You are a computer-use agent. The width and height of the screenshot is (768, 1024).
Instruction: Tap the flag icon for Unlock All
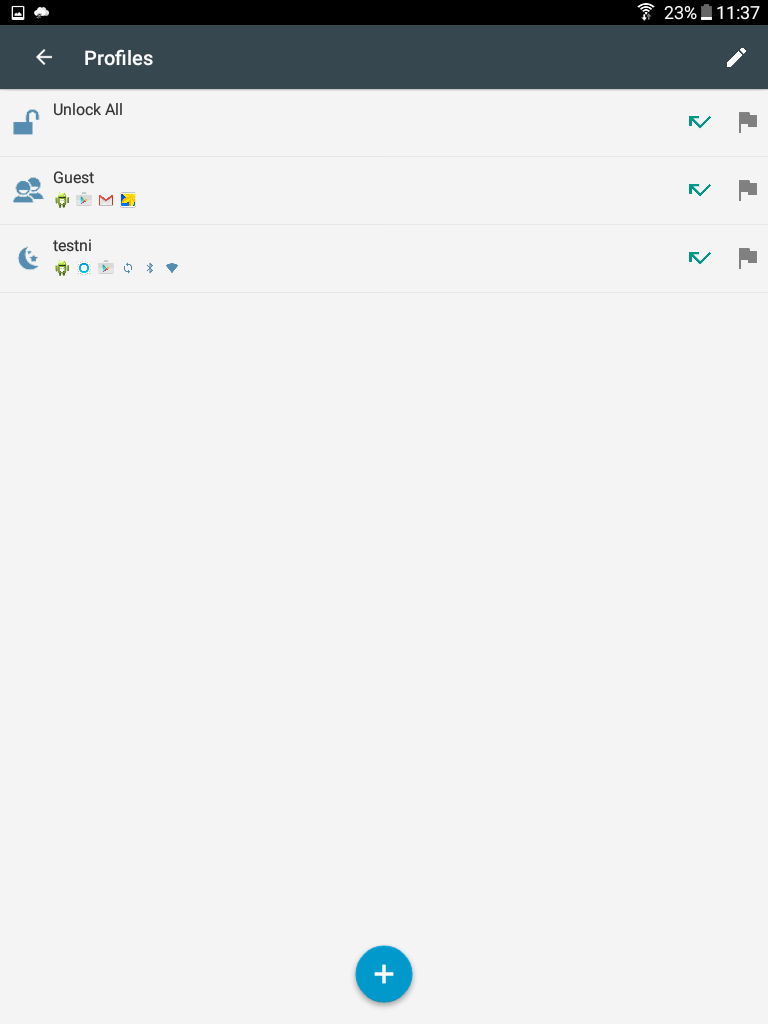coord(747,122)
